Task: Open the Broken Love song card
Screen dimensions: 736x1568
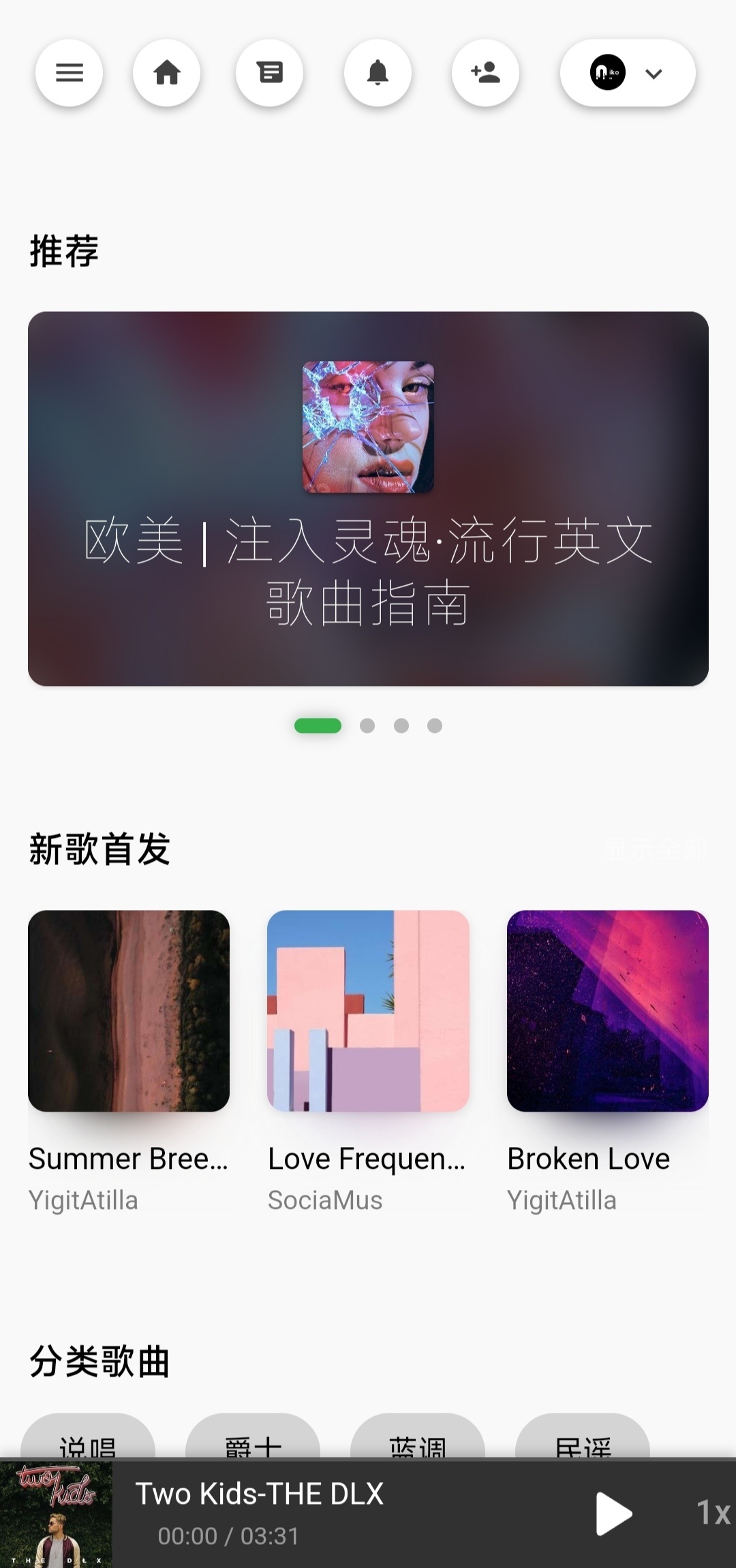Action: pos(608,1011)
